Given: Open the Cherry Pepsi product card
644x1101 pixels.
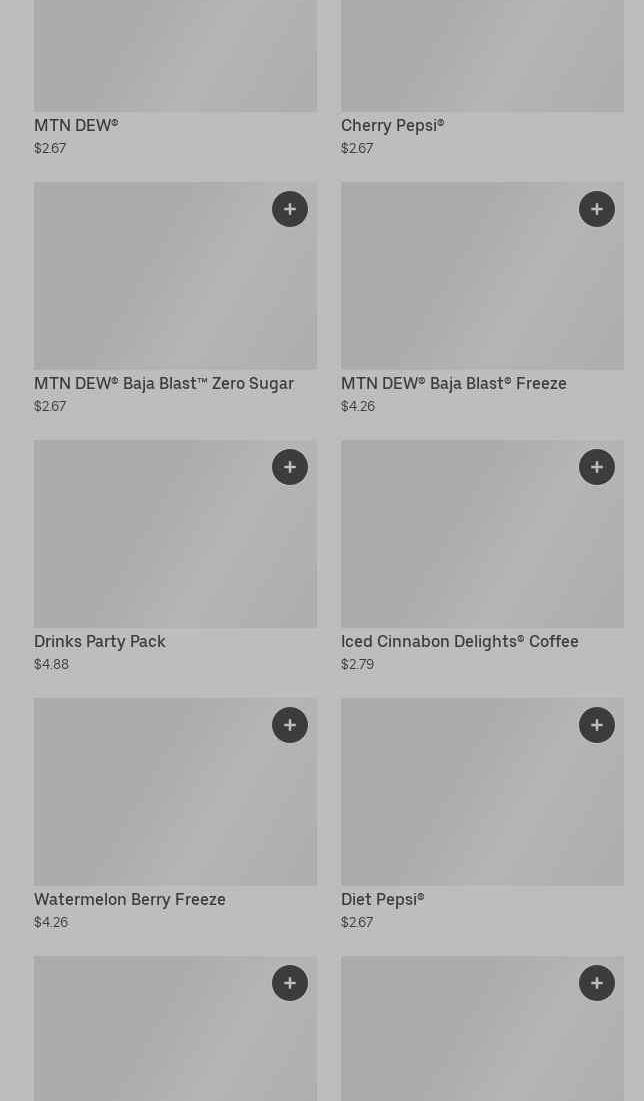Looking at the screenshot, I should point(482,60).
